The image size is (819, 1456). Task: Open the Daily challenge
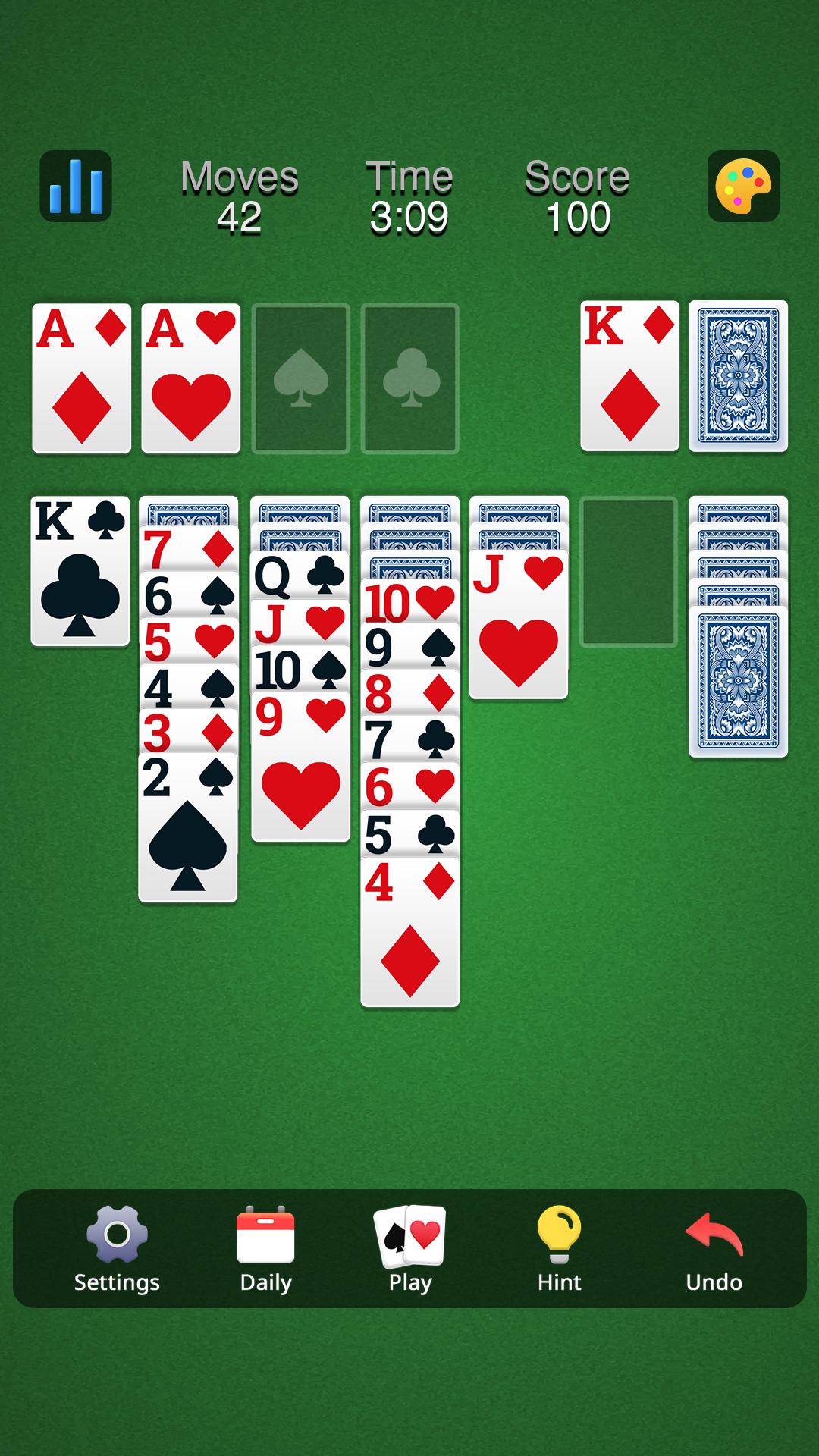click(x=265, y=1249)
